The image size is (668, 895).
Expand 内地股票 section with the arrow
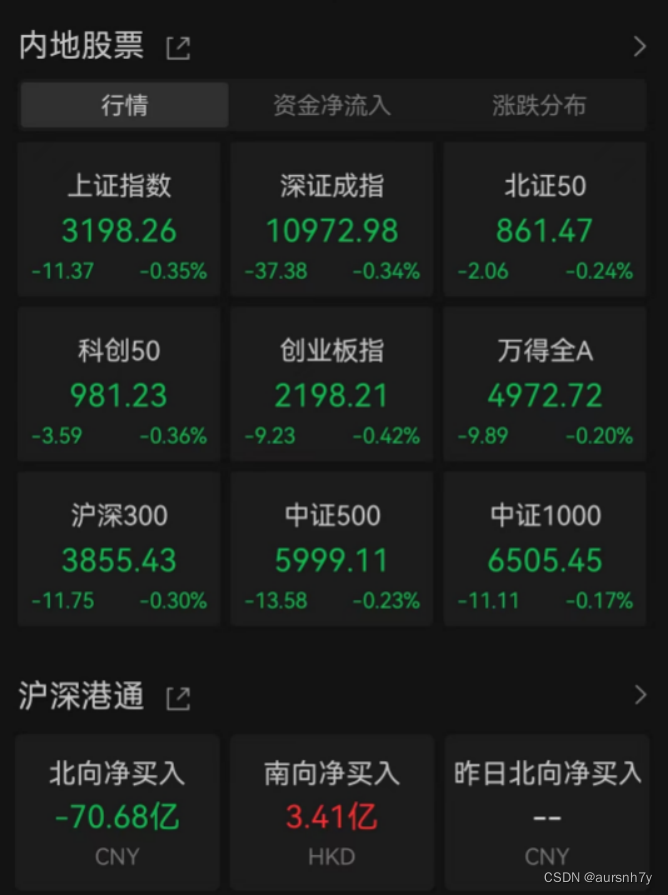coord(640,46)
